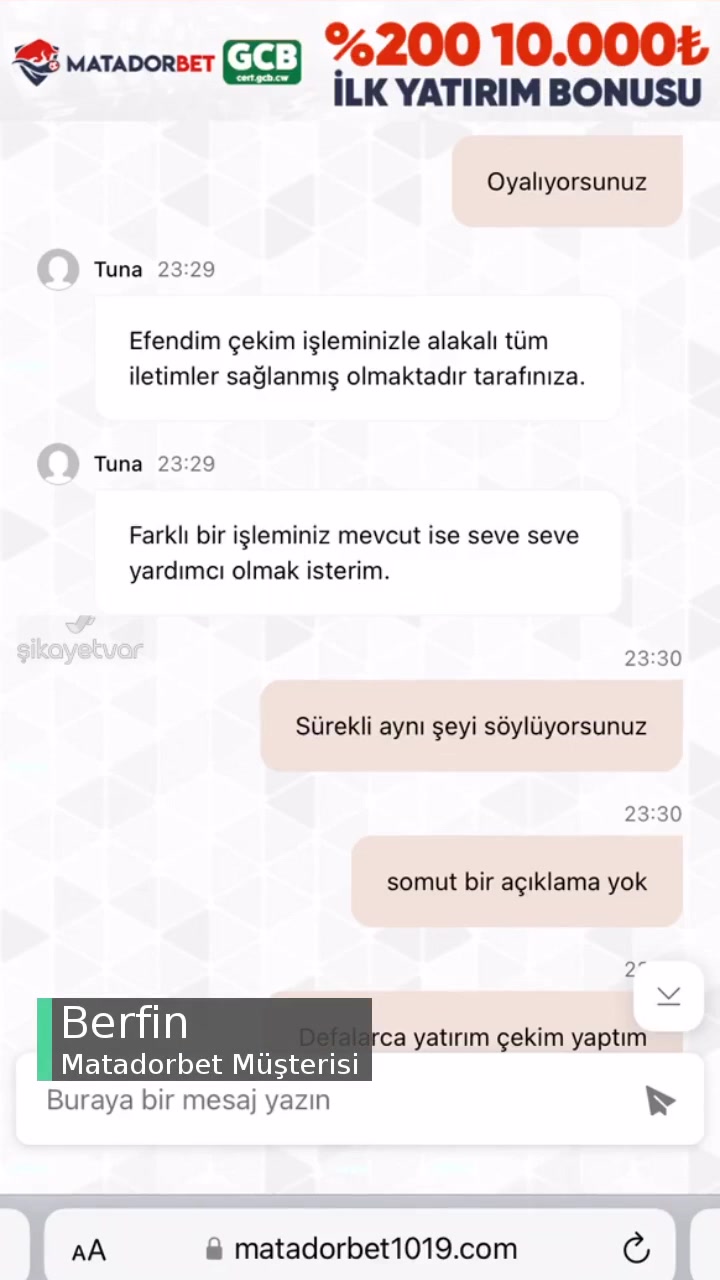Image resolution: width=720 pixels, height=1280 pixels.
Task: Tap the second Tuna avatar in the chat
Action: click(57, 463)
